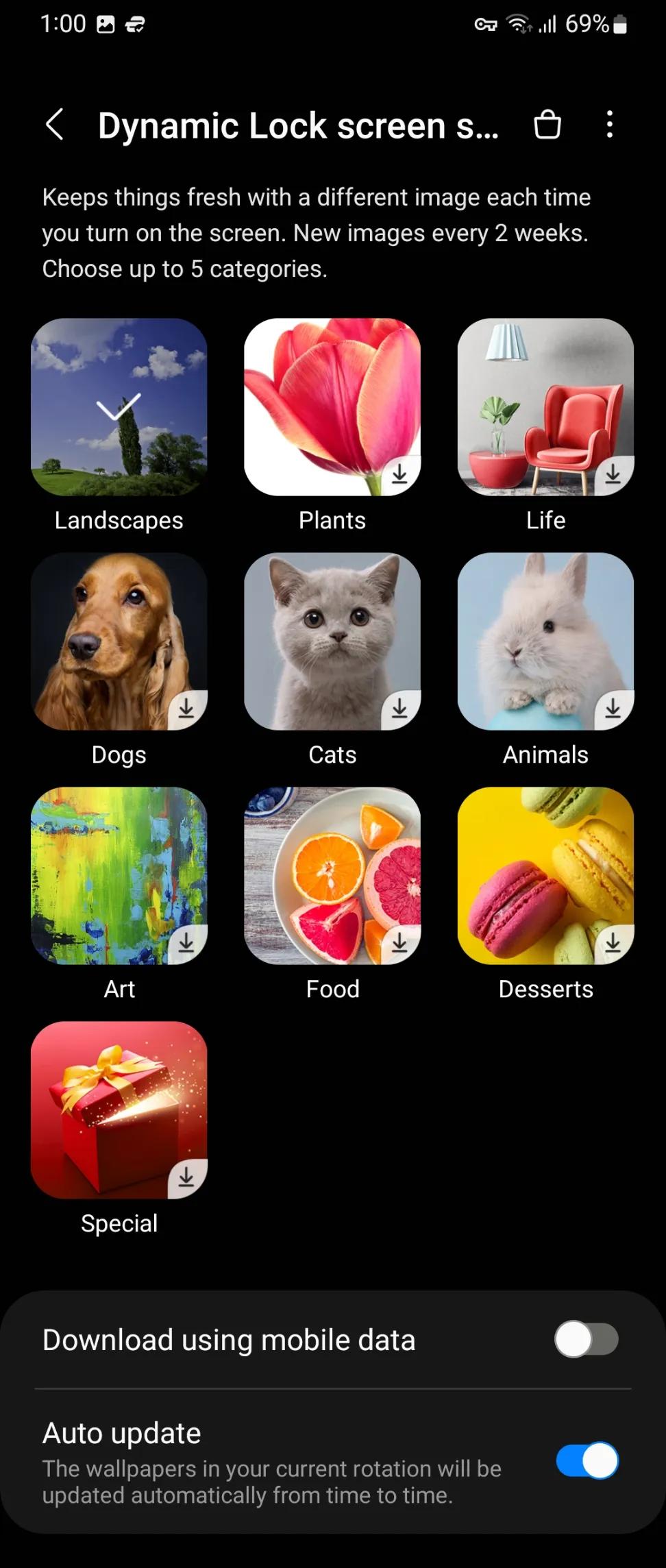
Task: Select the Food category tile
Action: pos(332,876)
